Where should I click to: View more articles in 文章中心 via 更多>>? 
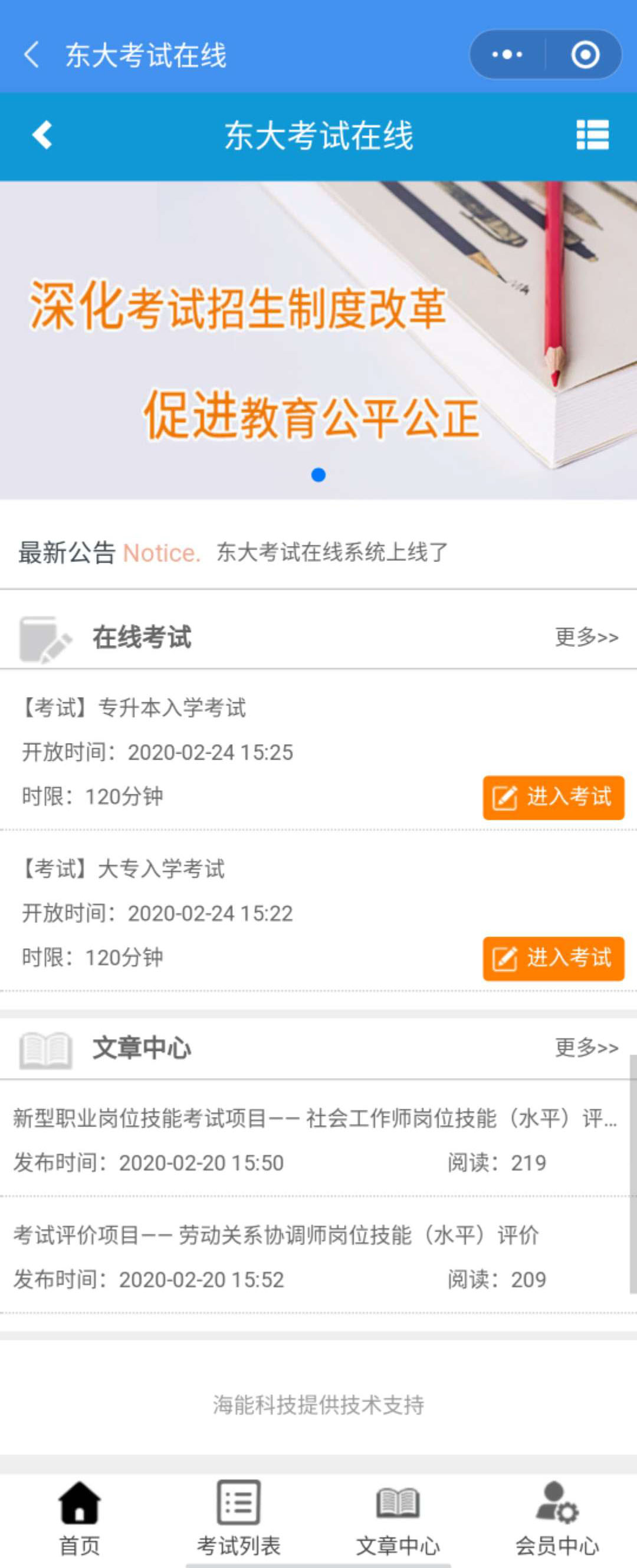pyautogui.click(x=586, y=1047)
